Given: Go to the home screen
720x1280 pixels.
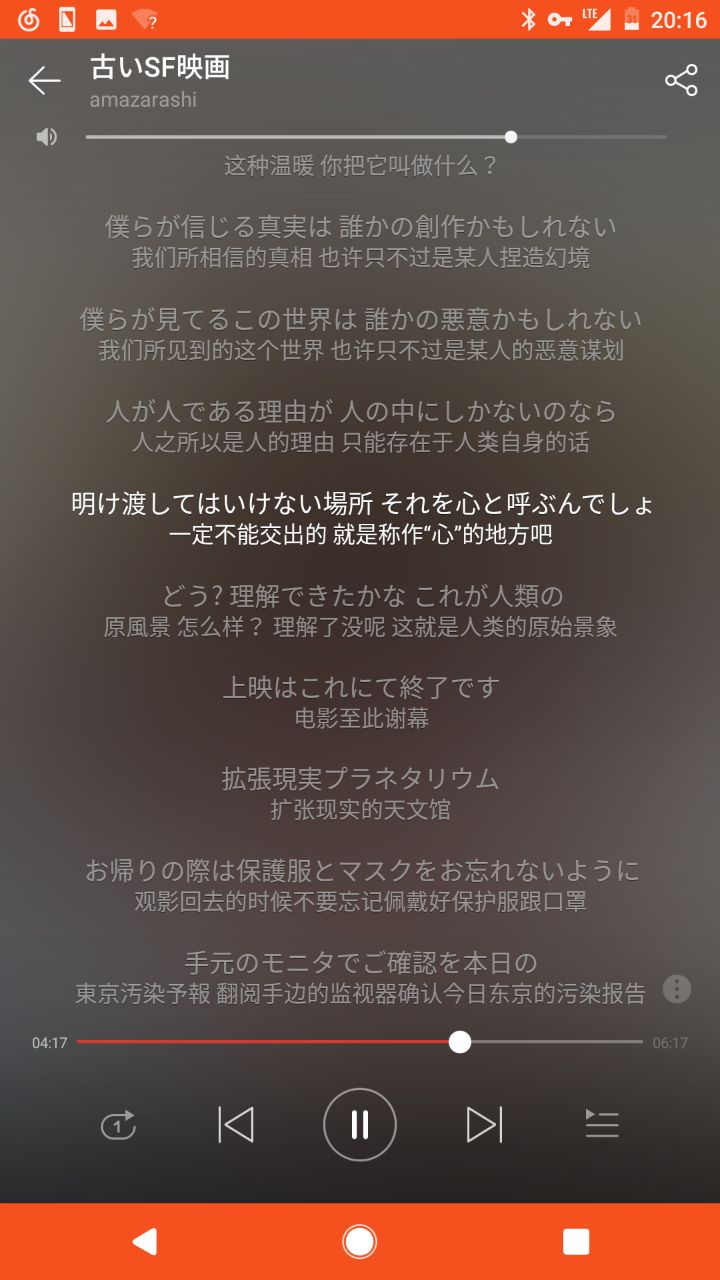Looking at the screenshot, I should [x=360, y=1242].
